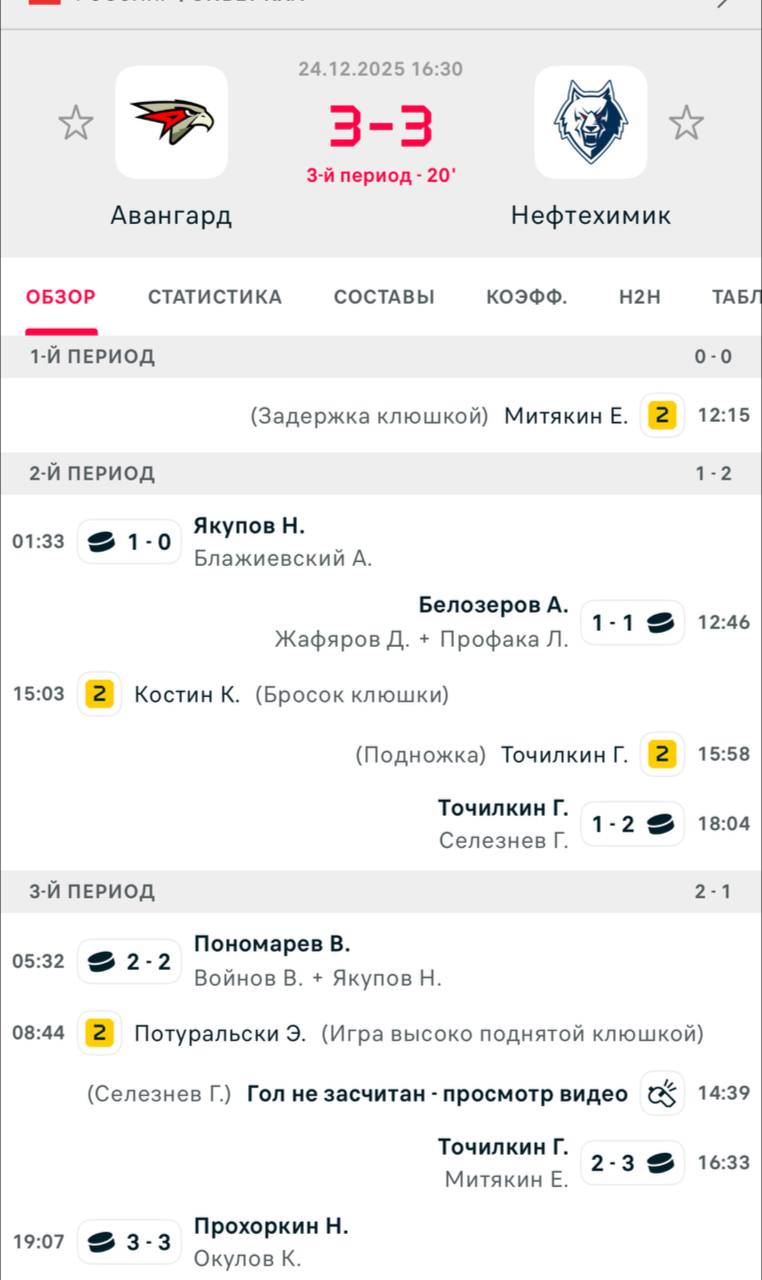Open the Авангард team logo
Image resolution: width=762 pixels, height=1280 pixels.
(x=171, y=122)
